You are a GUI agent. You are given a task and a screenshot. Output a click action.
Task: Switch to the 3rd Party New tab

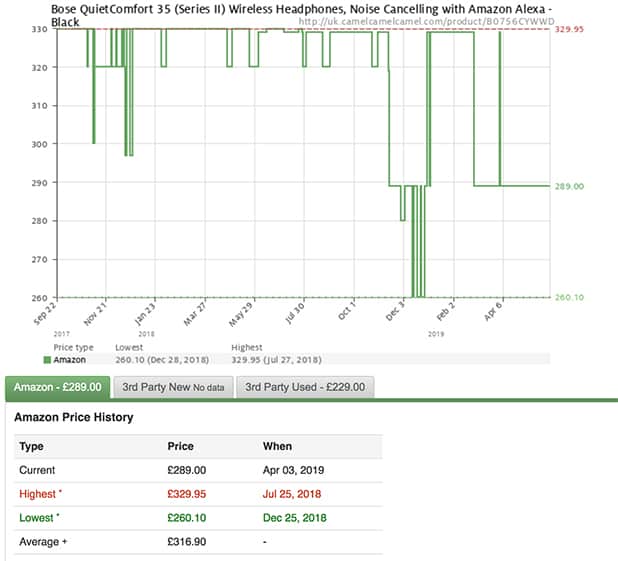click(174, 387)
